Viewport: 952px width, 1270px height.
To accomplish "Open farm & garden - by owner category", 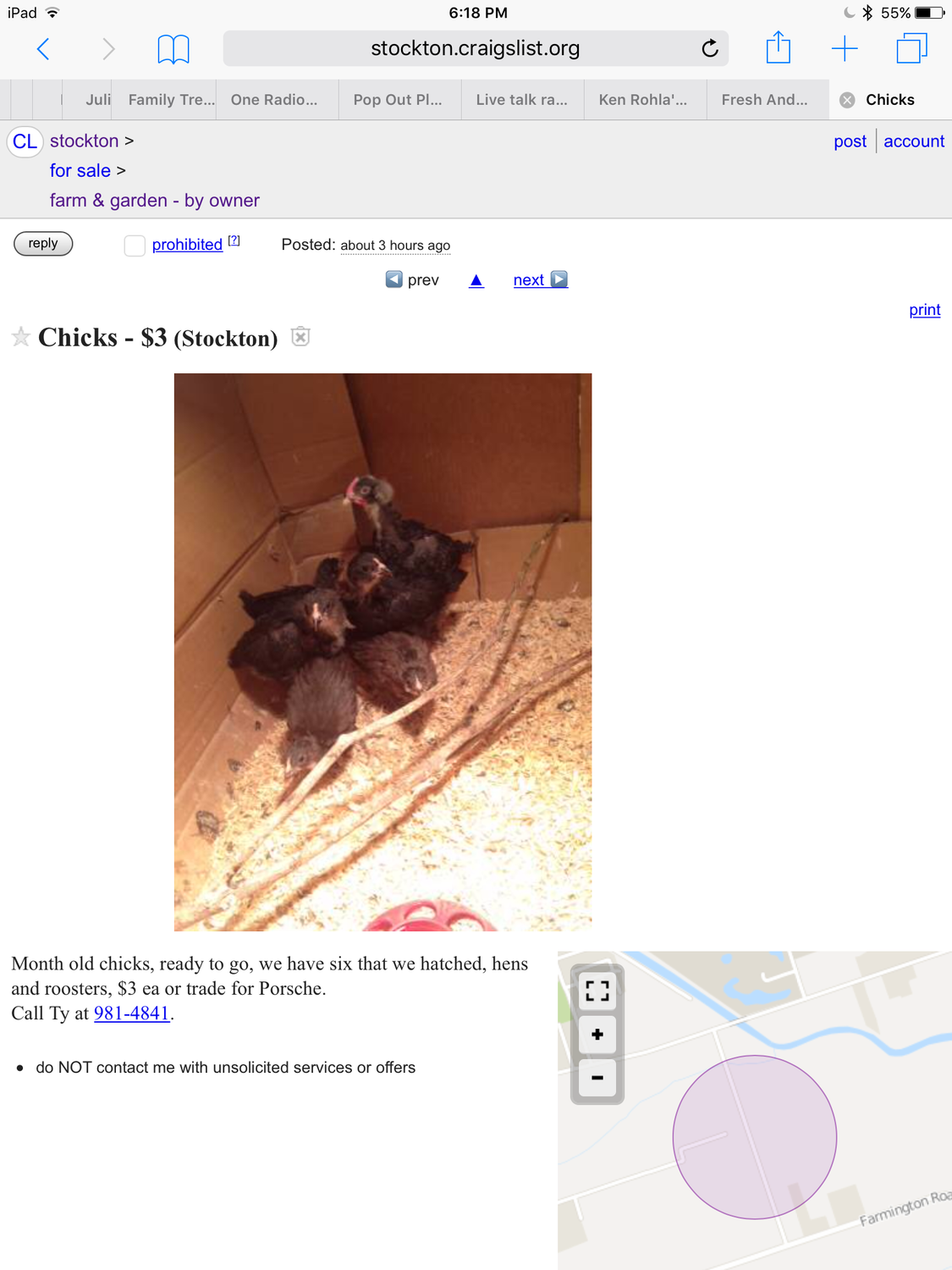I will pos(154,201).
